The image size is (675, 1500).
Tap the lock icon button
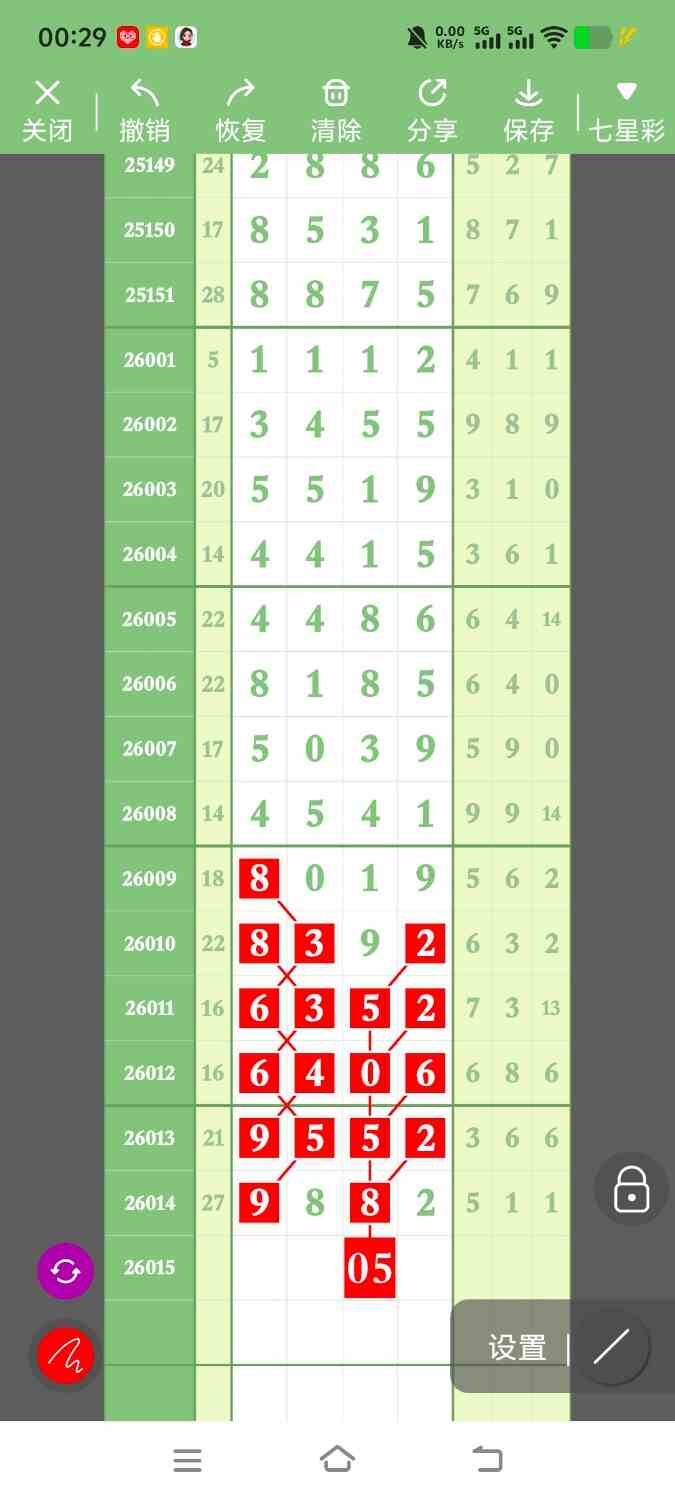(631, 1189)
